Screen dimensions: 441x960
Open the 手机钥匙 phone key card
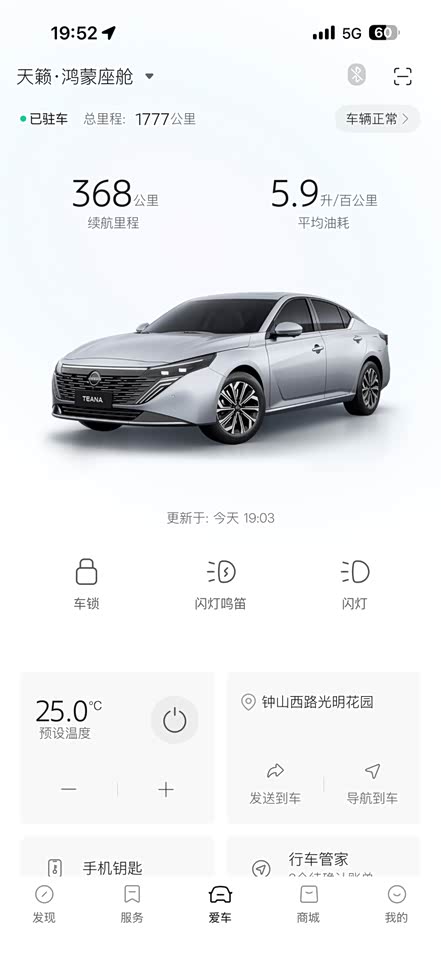pos(117,857)
